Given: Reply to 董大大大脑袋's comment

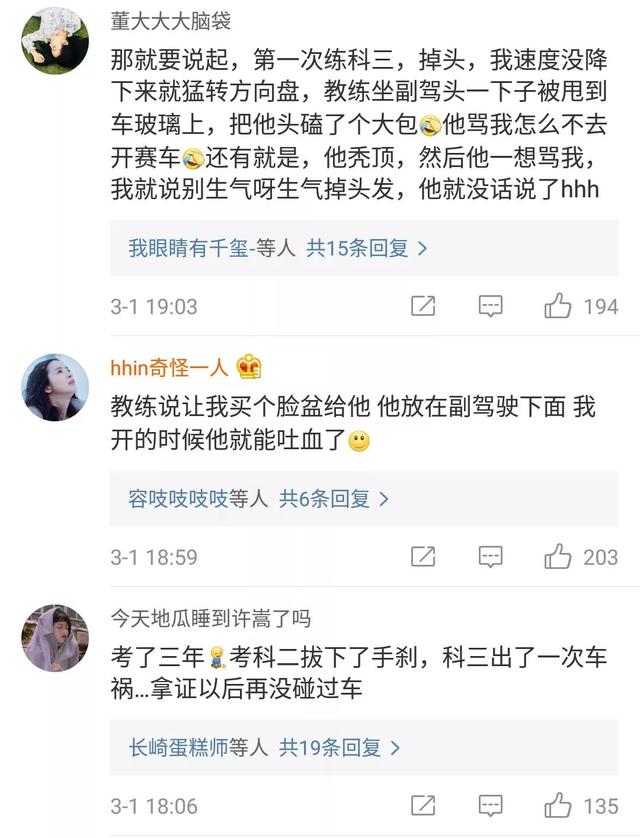Looking at the screenshot, I should point(490,306).
